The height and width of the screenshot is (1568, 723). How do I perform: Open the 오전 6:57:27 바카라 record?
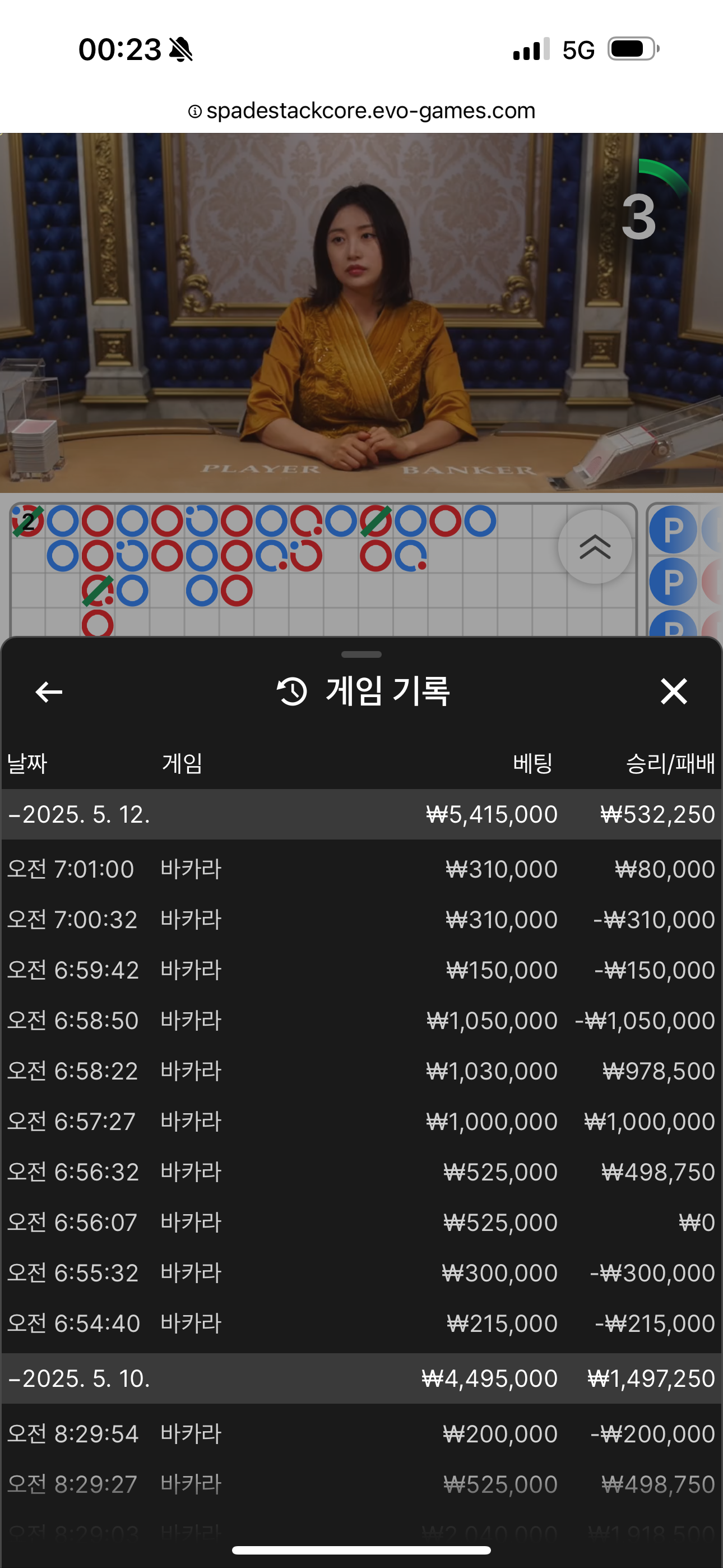coord(361,1122)
